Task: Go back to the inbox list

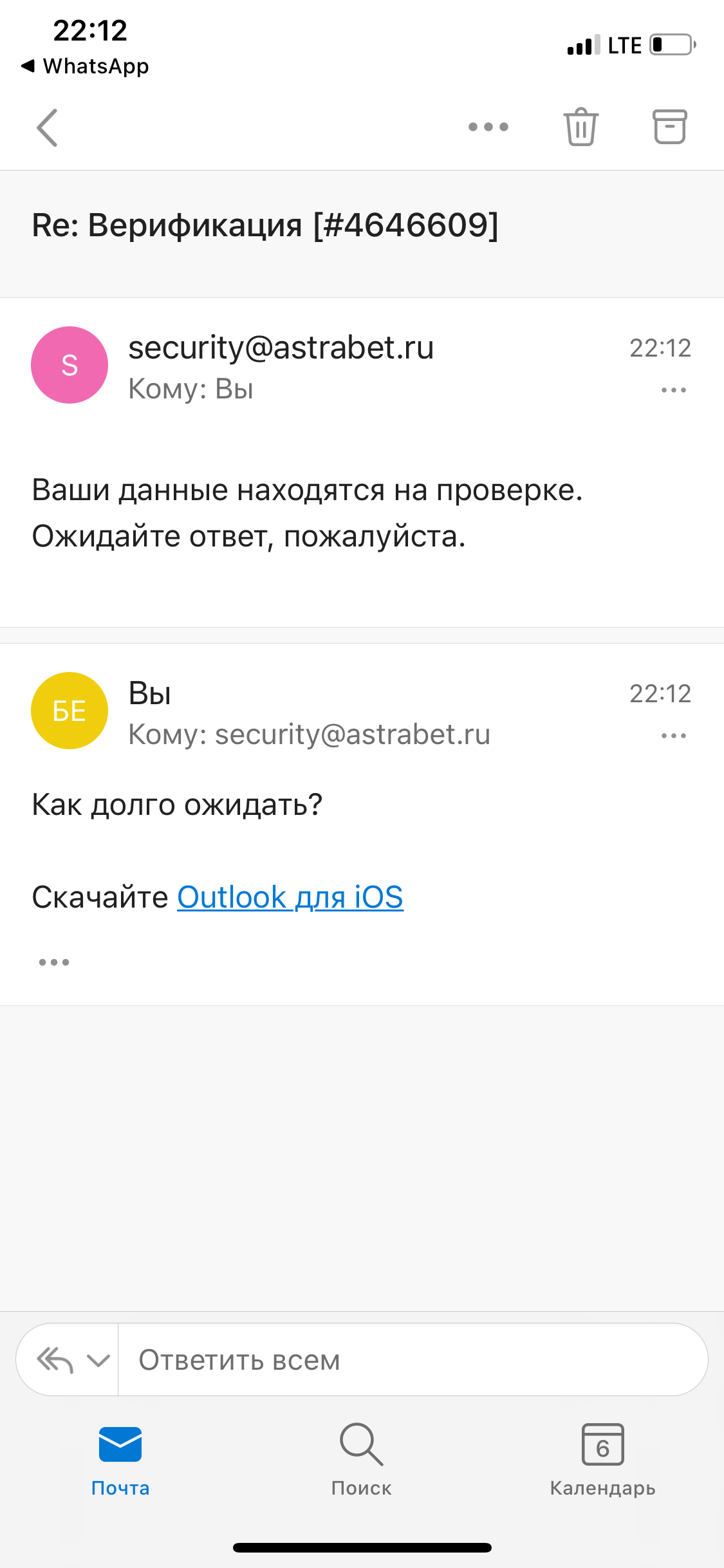Action: coord(47,127)
